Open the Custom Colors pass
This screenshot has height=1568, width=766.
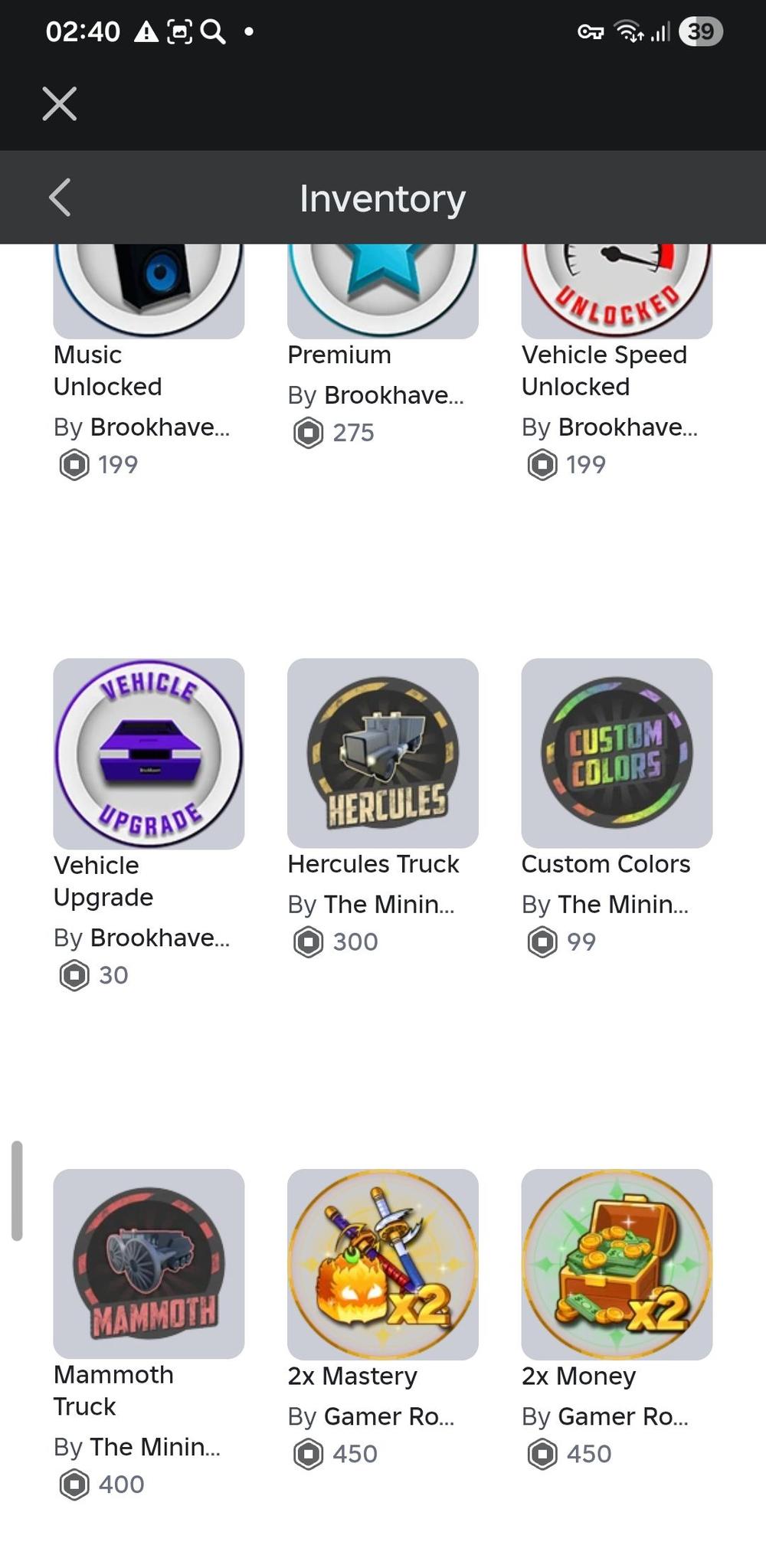pyautogui.click(x=617, y=754)
